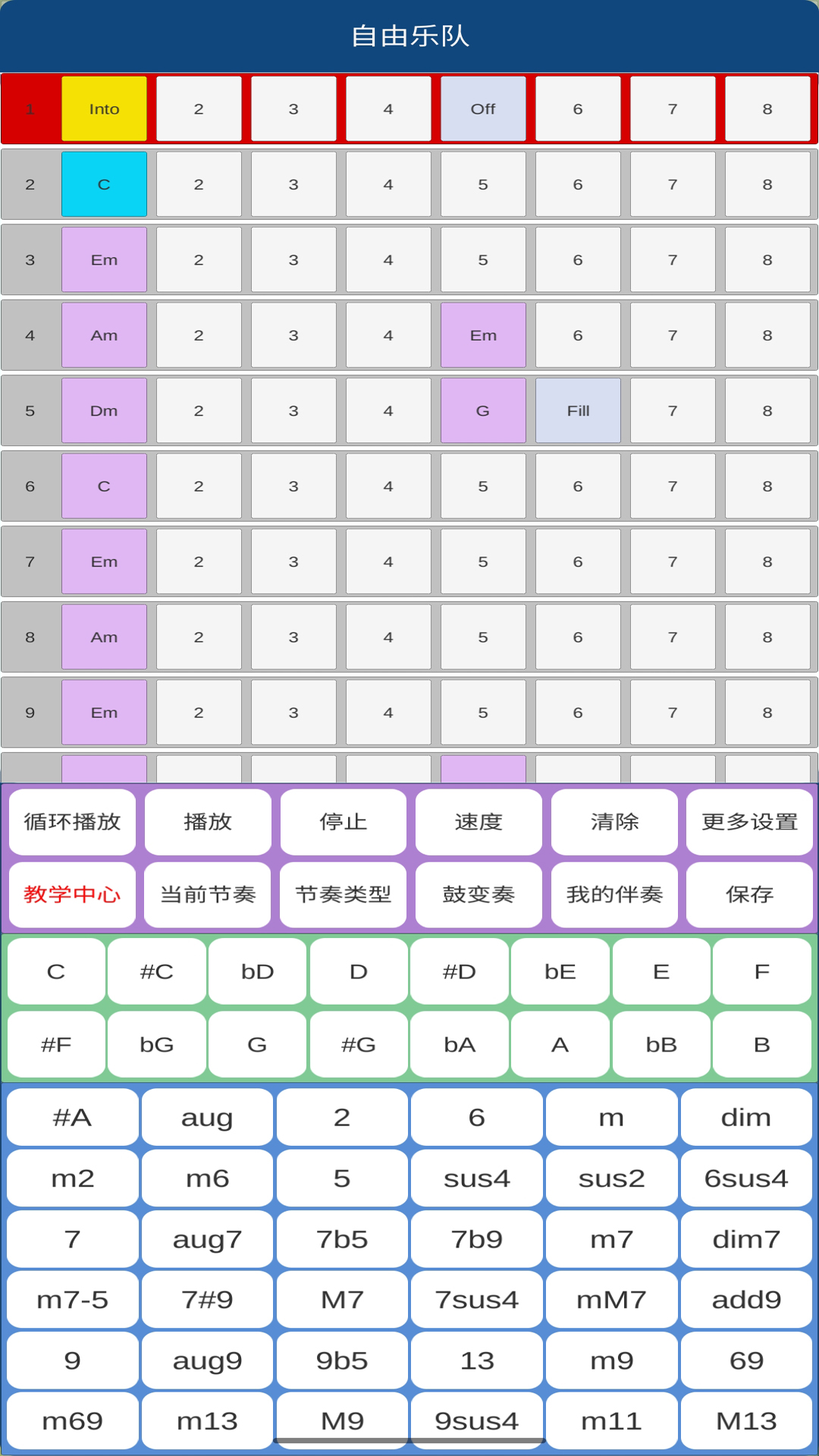Choose the bB root note key
This screenshot has width=819, height=1456.
[x=661, y=1044]
